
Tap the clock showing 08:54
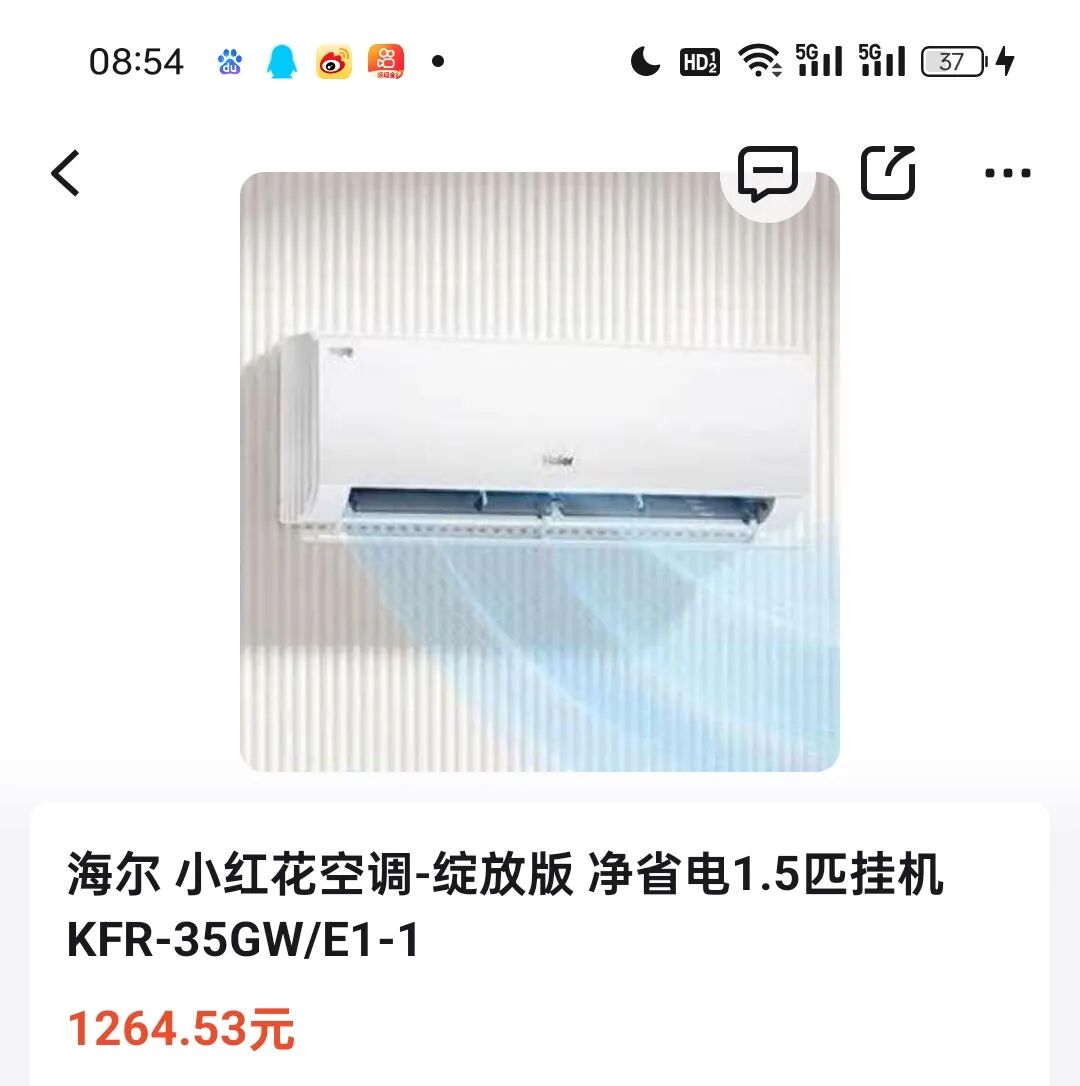tap(135, 62)
